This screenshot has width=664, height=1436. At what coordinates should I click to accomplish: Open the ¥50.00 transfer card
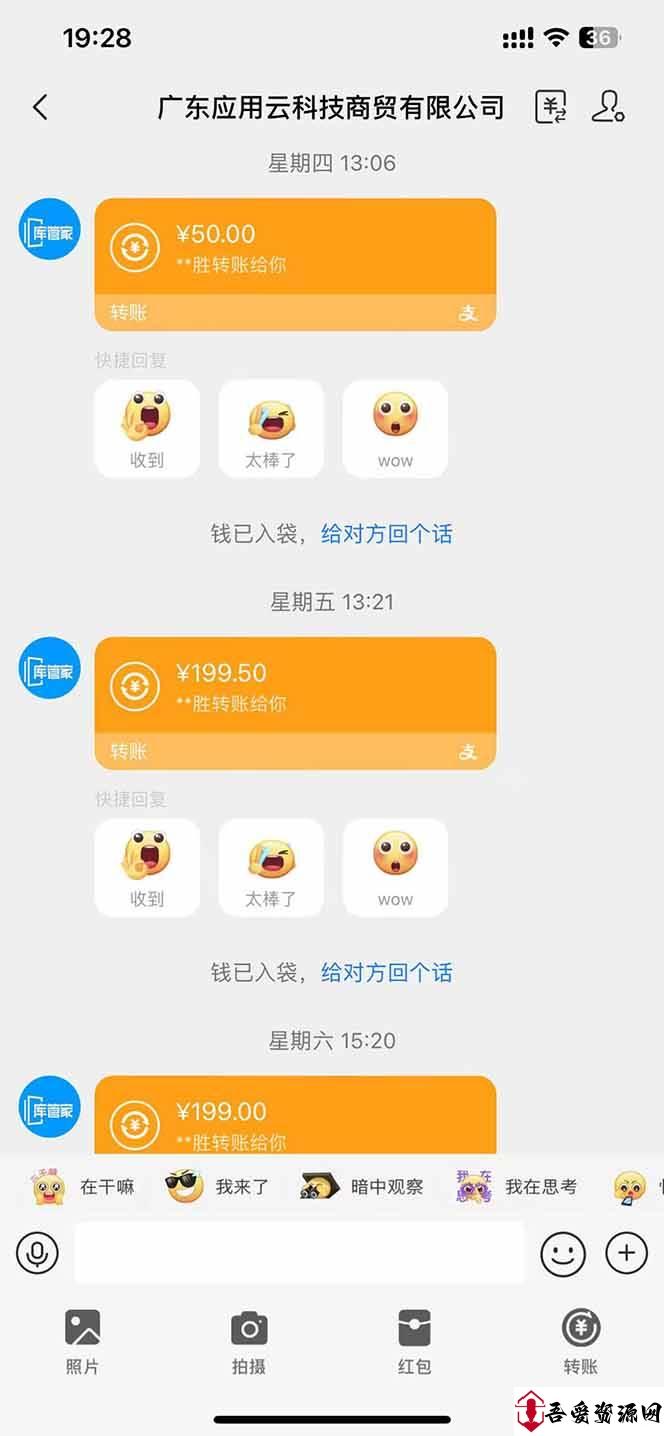coord(295,264)
